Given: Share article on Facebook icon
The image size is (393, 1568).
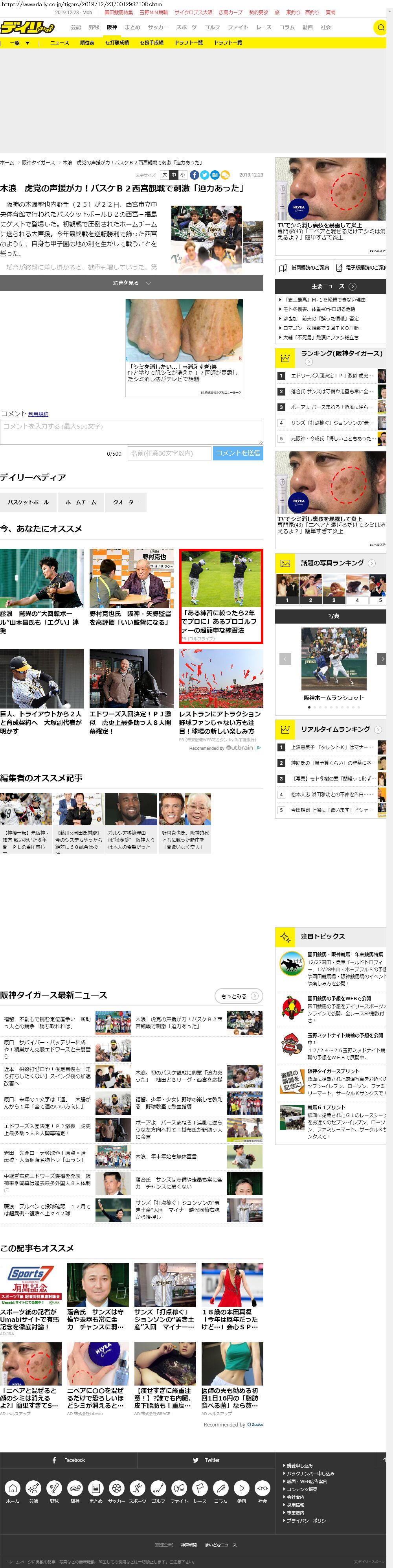Looking at the screenshot, I should [195, 175].
